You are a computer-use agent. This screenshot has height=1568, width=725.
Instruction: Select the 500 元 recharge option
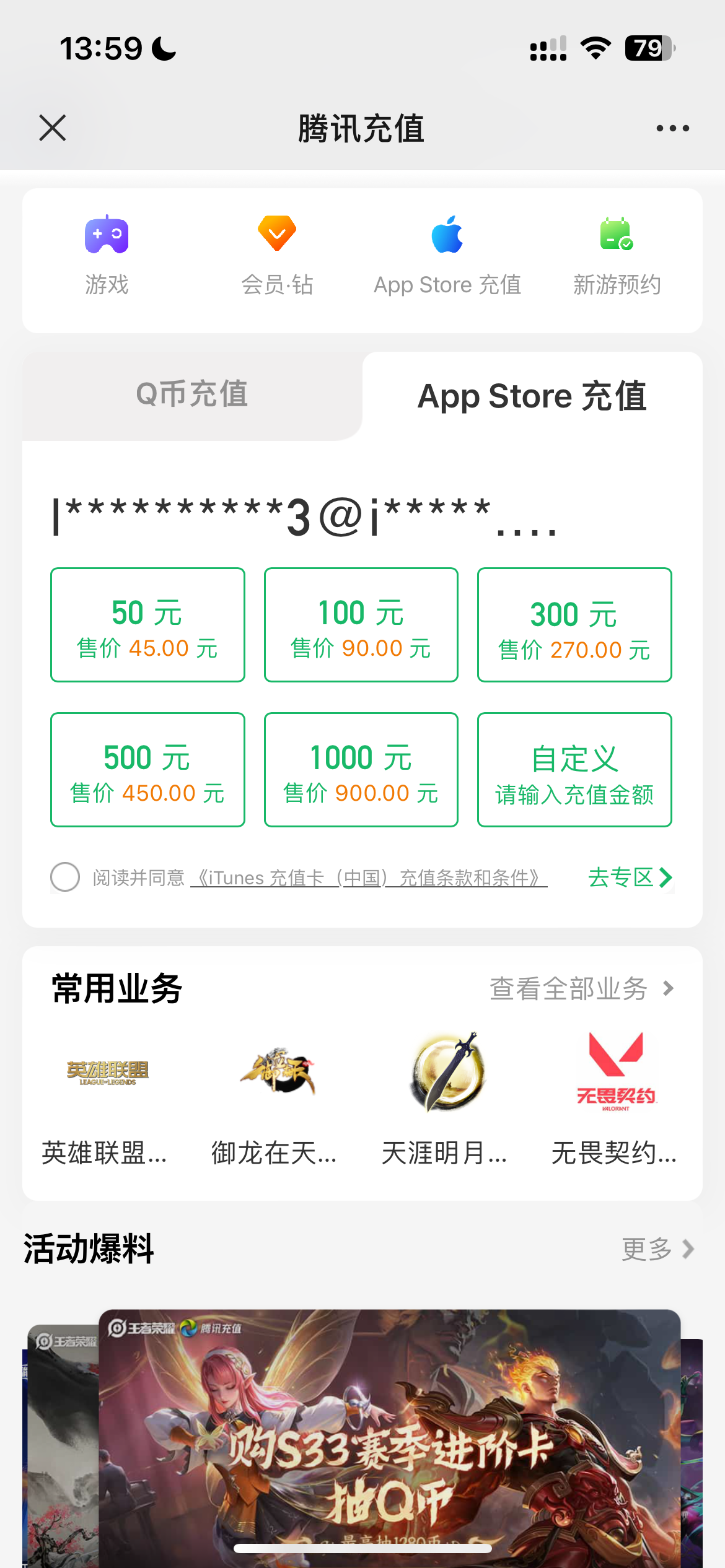coord(147,770)
